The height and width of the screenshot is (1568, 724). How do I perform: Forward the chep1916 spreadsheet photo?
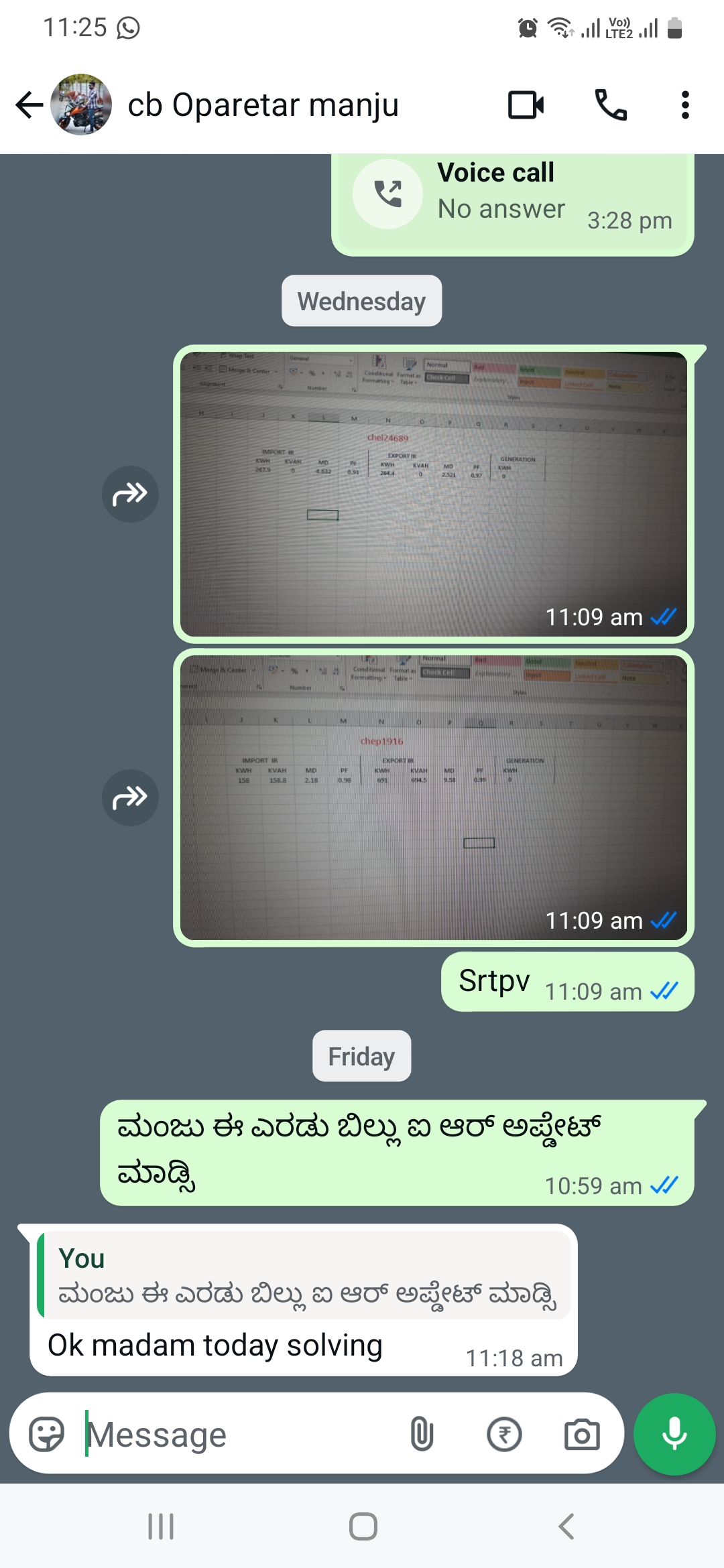tap(130, 797)
